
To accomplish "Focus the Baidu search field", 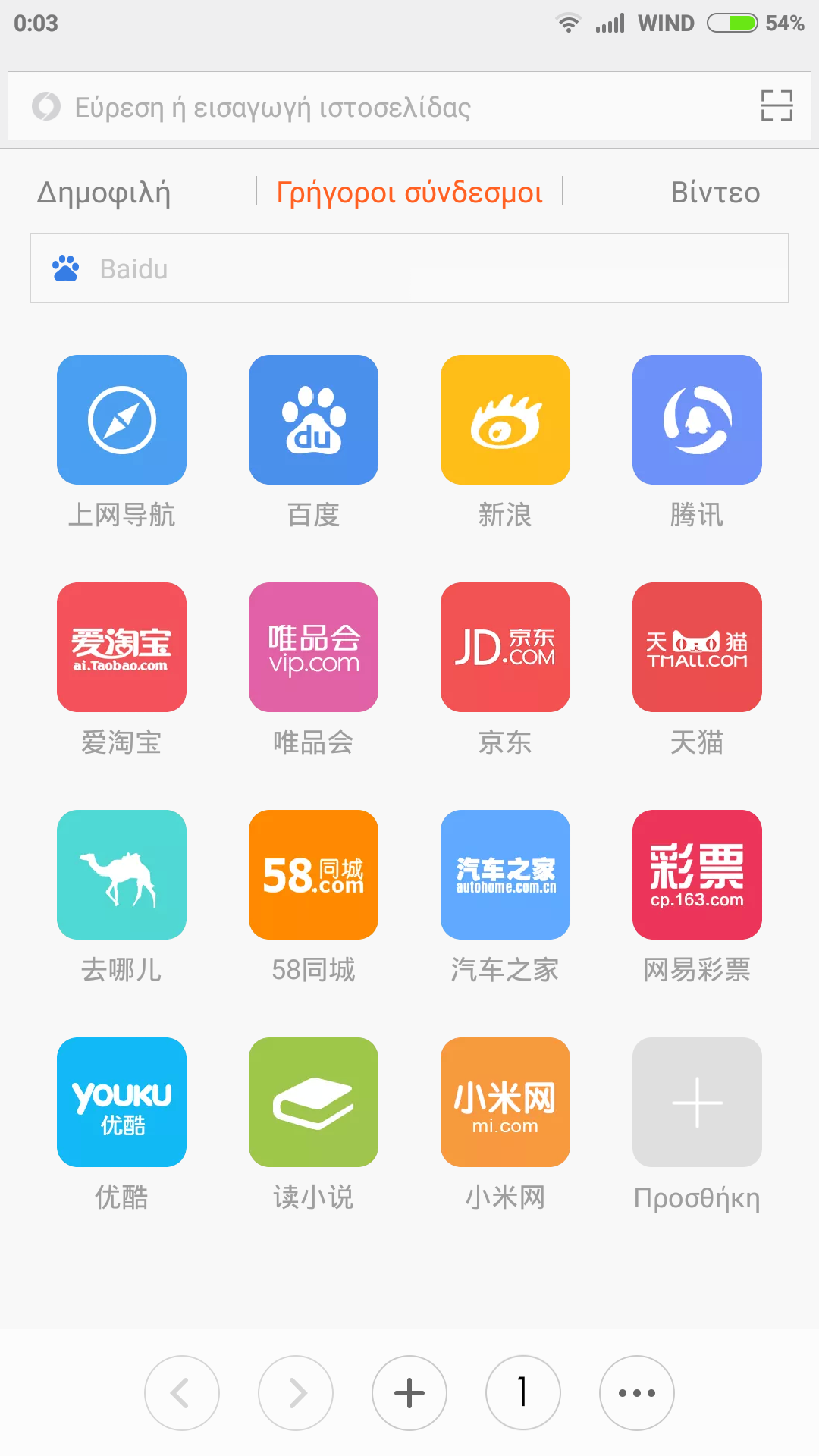I will coord(409,268).
